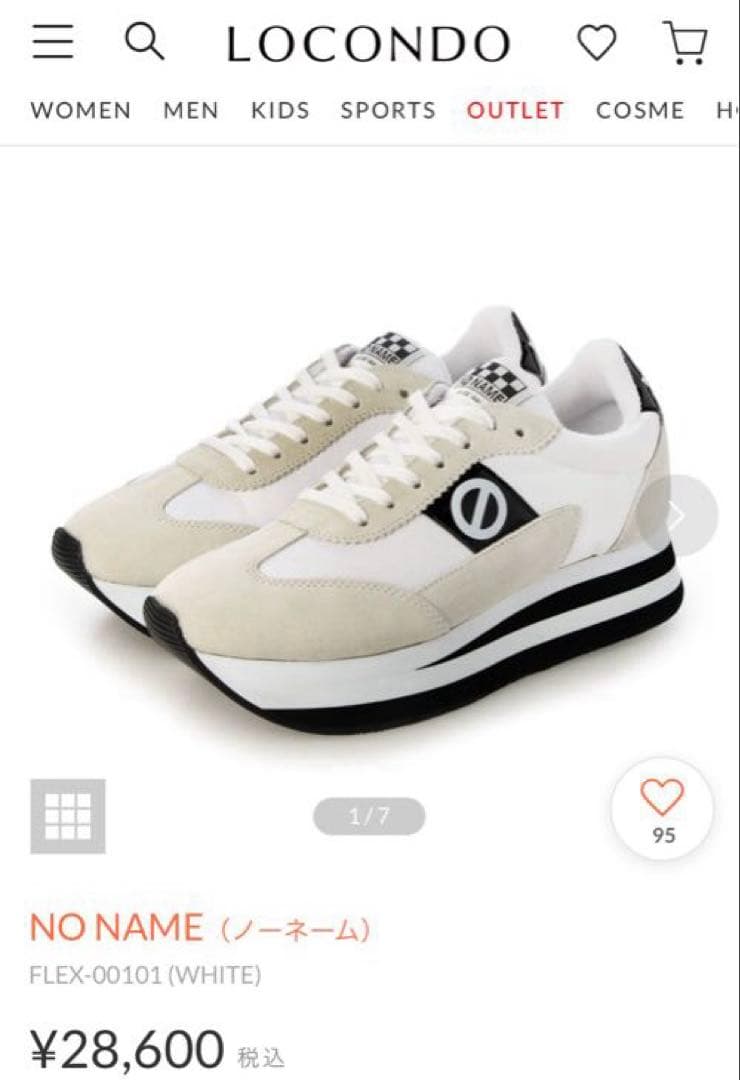Go to the LOCONDO home page
Image resolution: width=740 pixels, height=1080 pixels.
tap(368, 44)
